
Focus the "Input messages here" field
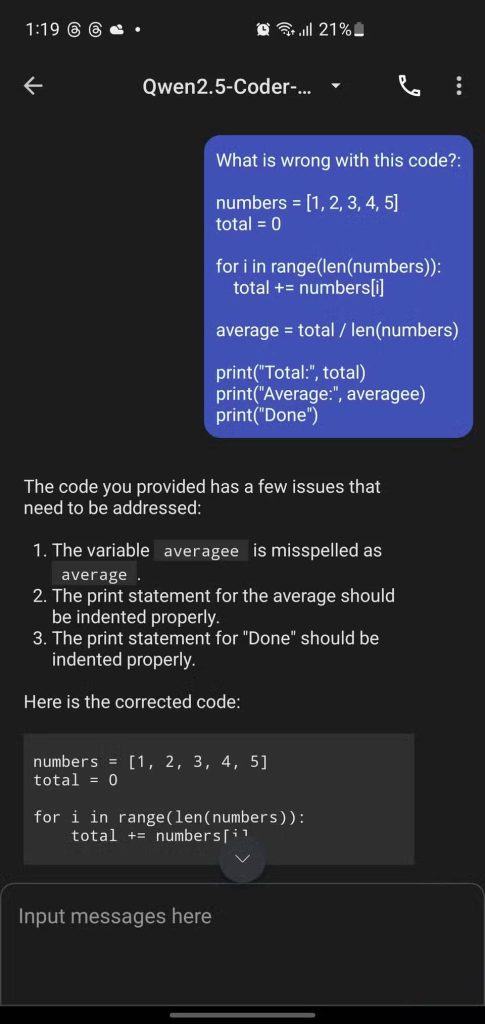pos(242,935)
